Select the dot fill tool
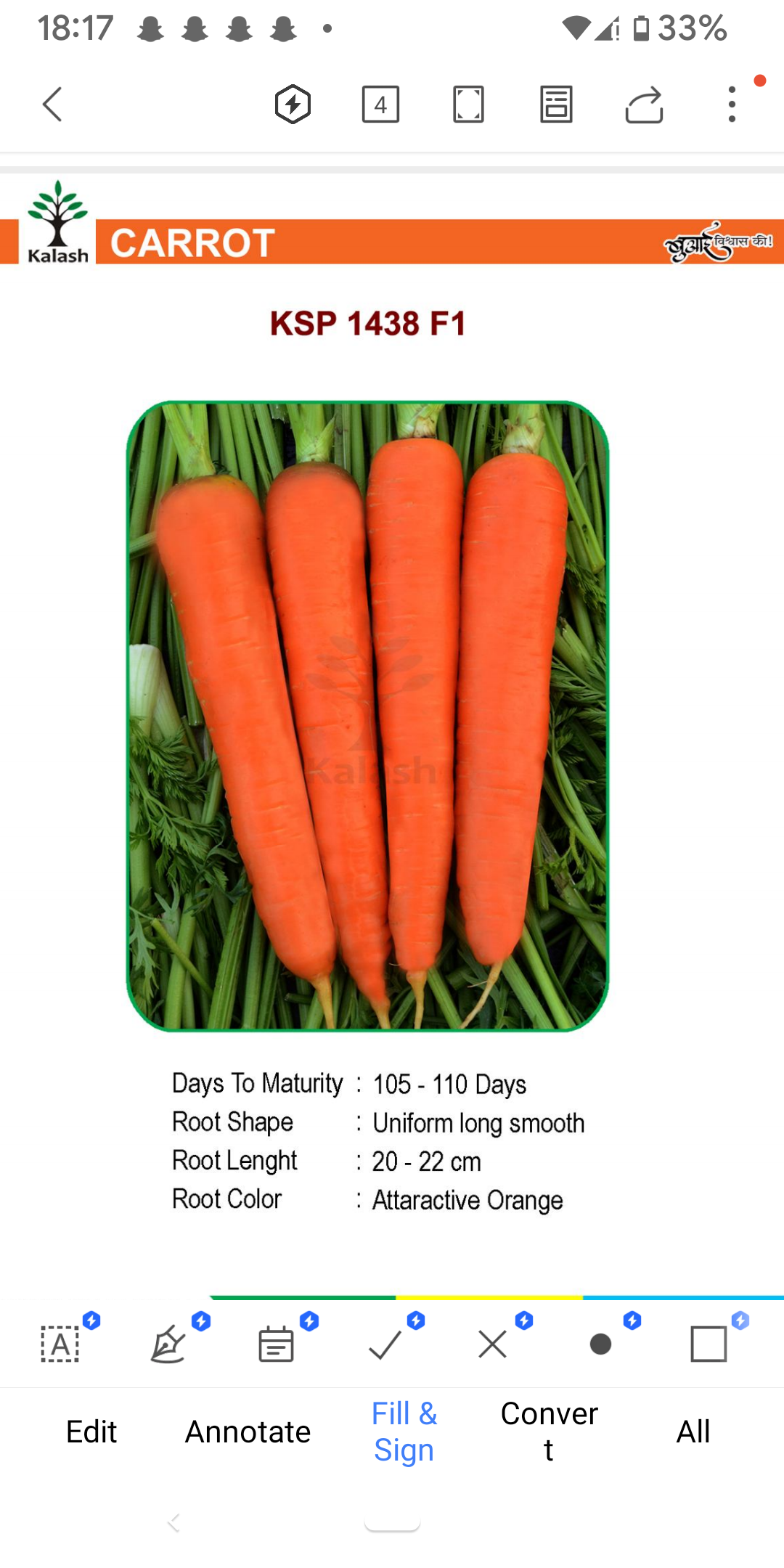 (x=600, y=1344)
